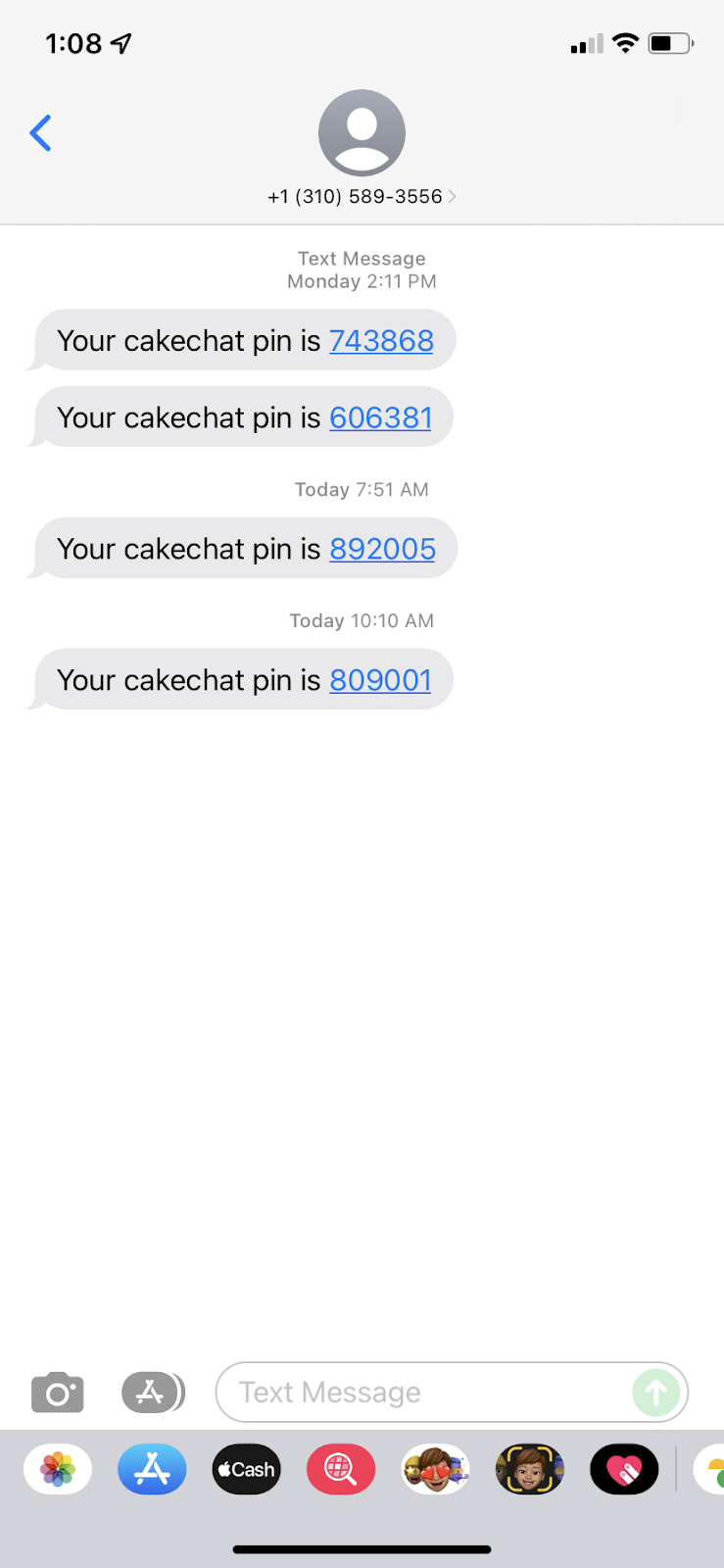Tap the pin link 606381
The height and width of the screenshot is (1568, 724).
(380, 418)
